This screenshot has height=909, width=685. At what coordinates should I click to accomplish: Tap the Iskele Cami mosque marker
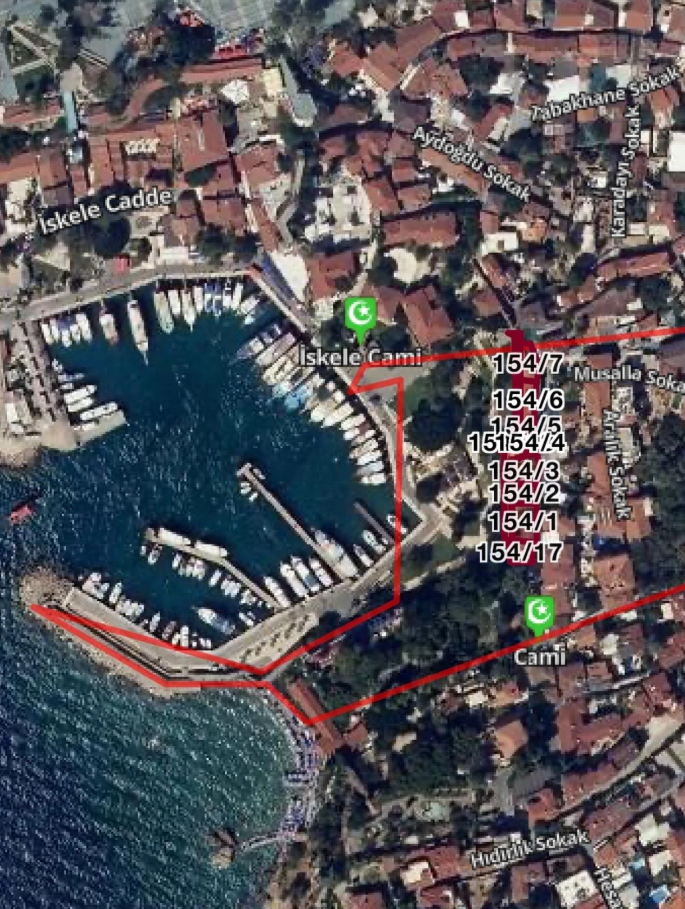(x=360, y=315)
